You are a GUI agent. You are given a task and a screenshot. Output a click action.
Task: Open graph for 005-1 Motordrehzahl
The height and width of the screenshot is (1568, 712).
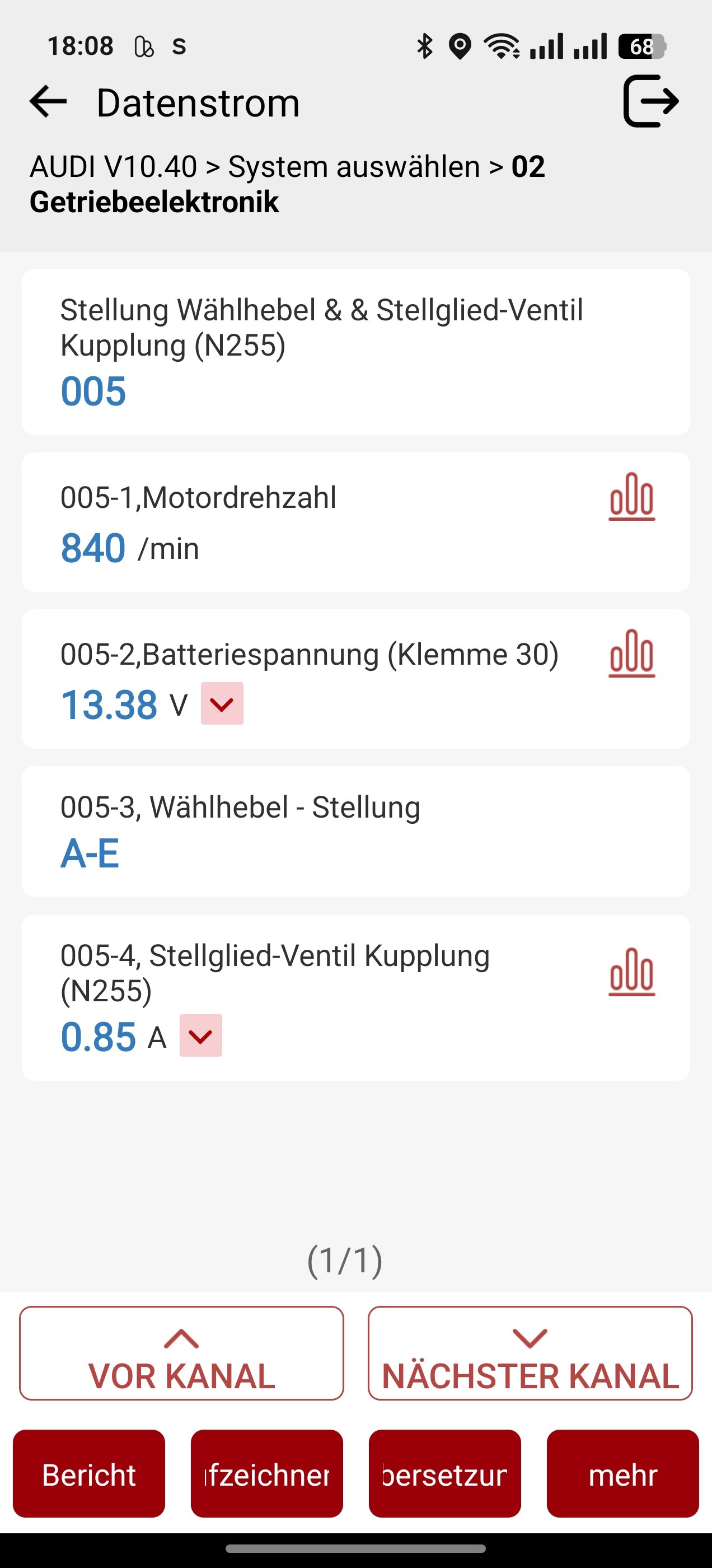pos(631,497)
